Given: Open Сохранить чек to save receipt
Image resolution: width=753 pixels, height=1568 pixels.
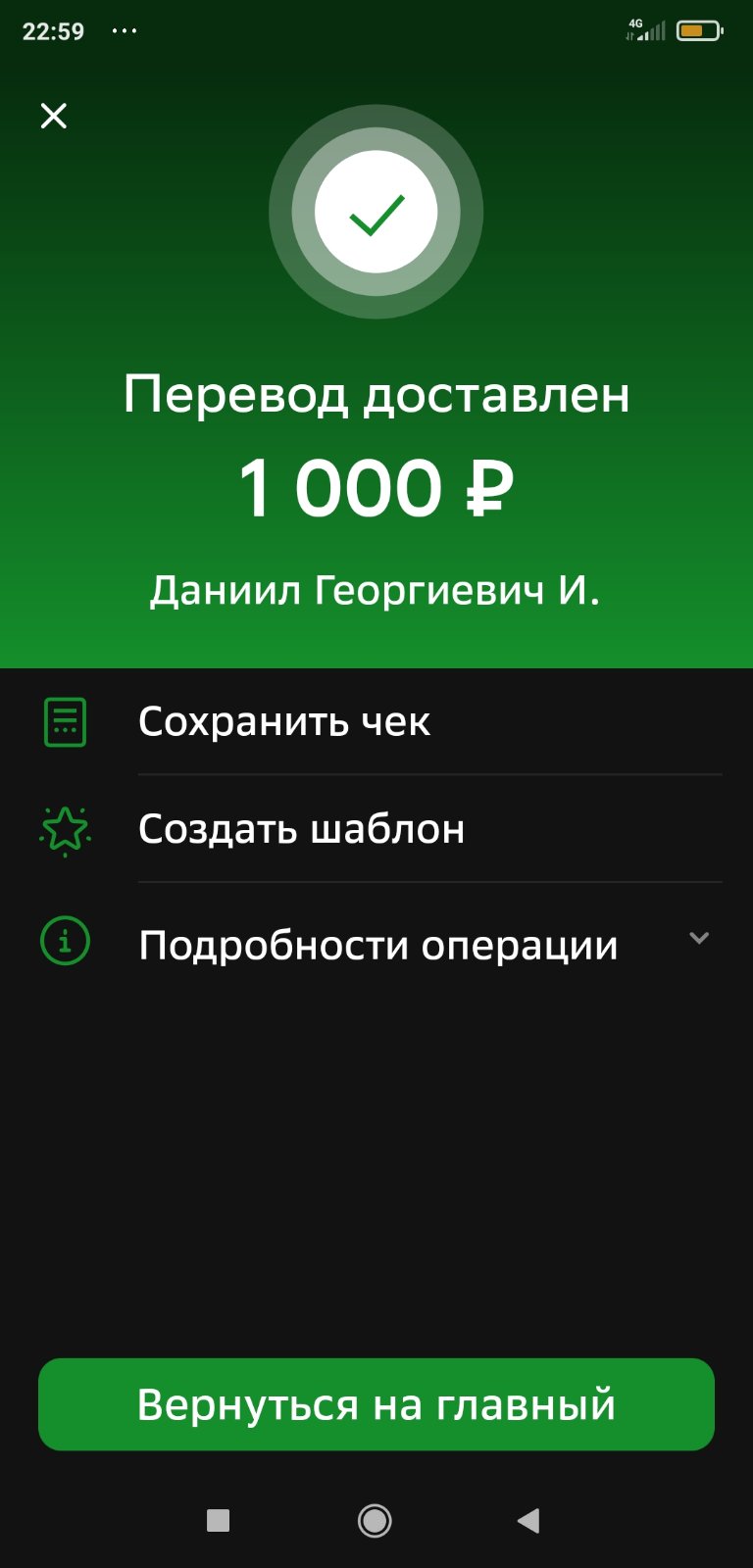Looking at the screenshot, I should [376, 722].
